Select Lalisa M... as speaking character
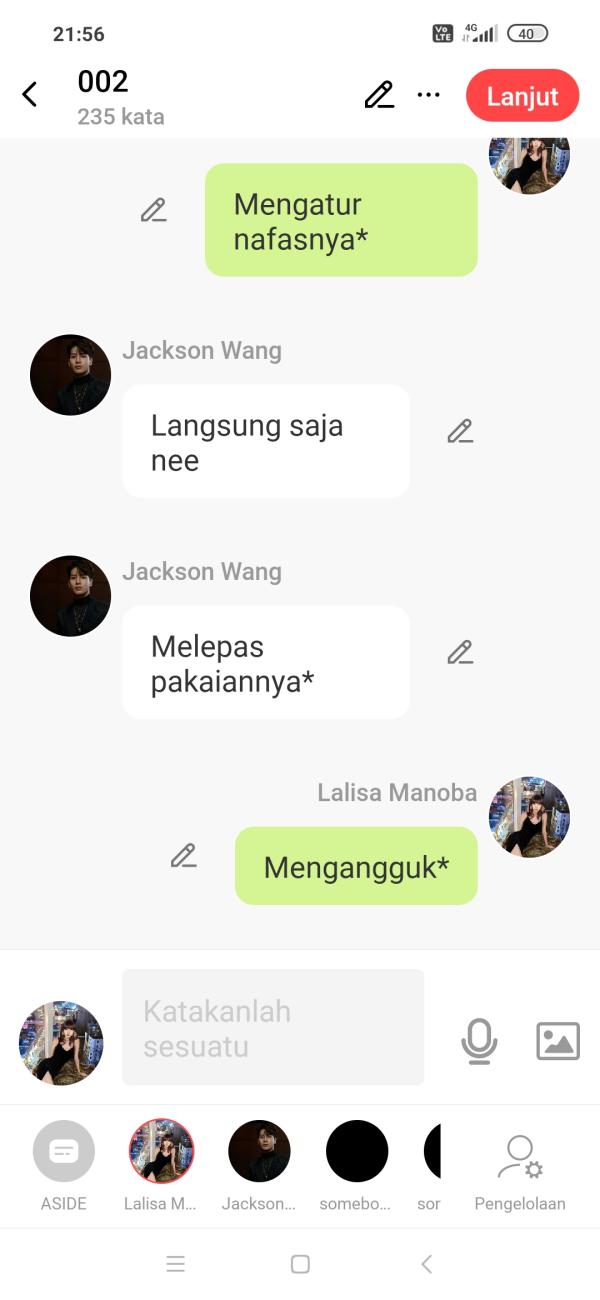 161,1152
